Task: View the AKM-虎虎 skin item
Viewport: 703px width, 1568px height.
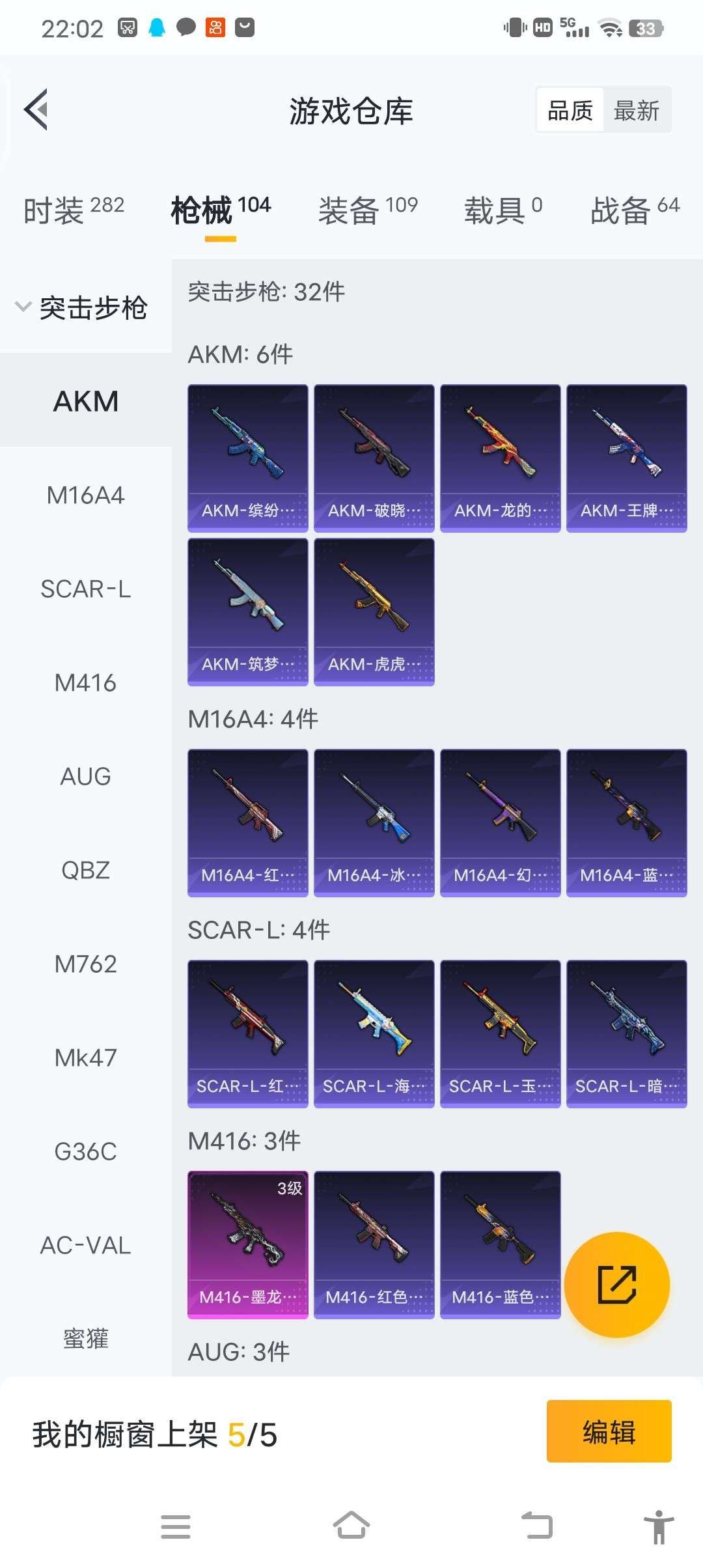Action: click(374, 611)
